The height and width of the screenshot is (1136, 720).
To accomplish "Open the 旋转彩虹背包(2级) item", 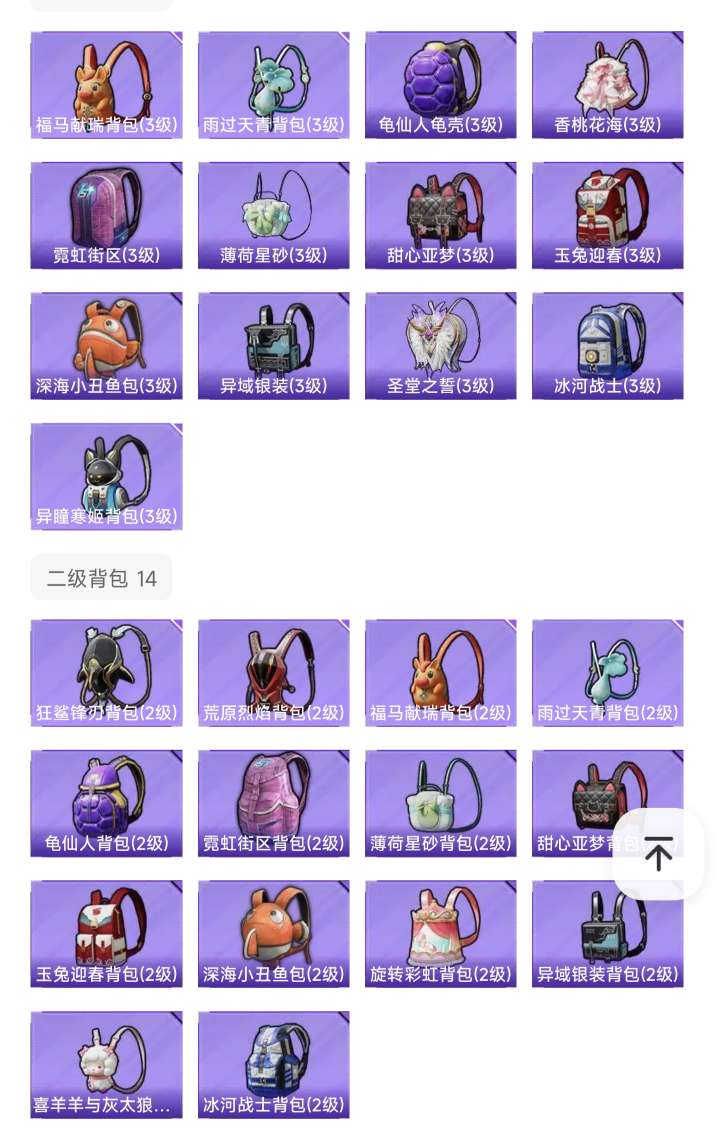I will 440,934.
